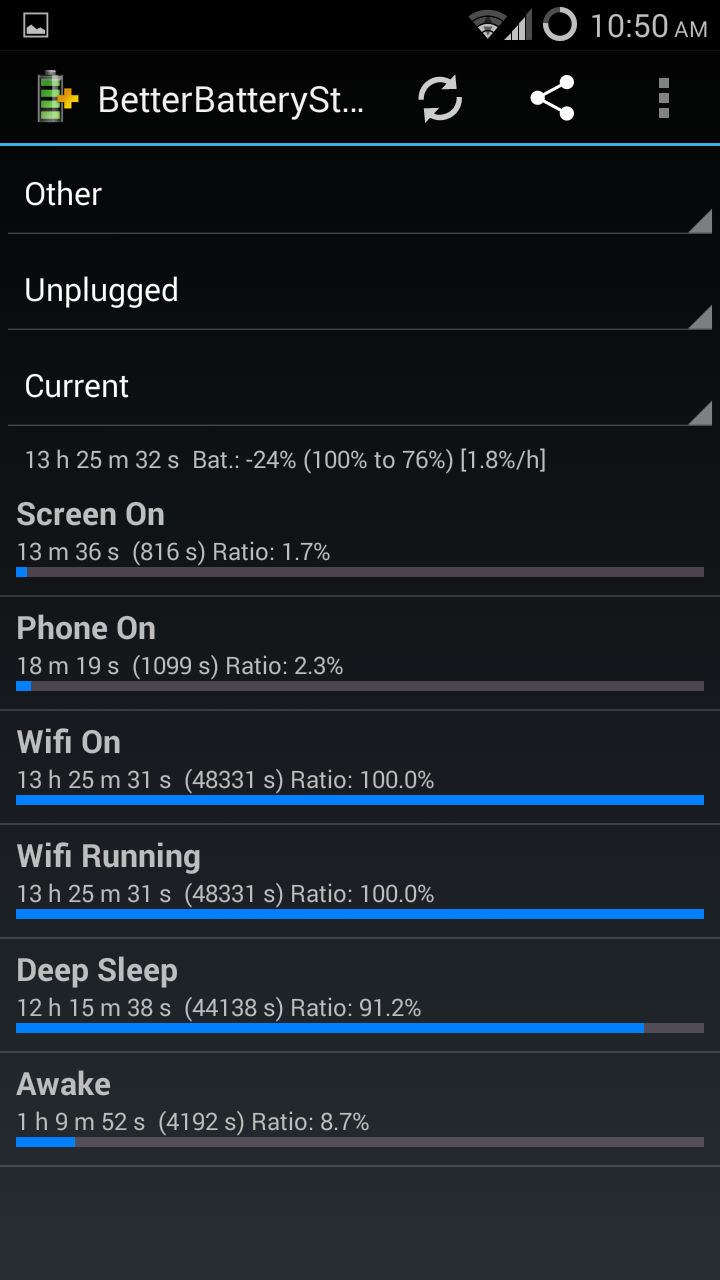Open the Wifi Running entry

click(360, 882)
